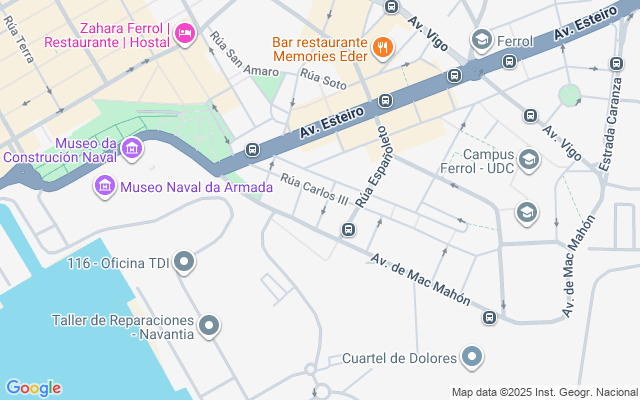This screenshot has width=640, height=400.
Task: Open the Museo Naval da Armada marker
Action: click(104, 186)
